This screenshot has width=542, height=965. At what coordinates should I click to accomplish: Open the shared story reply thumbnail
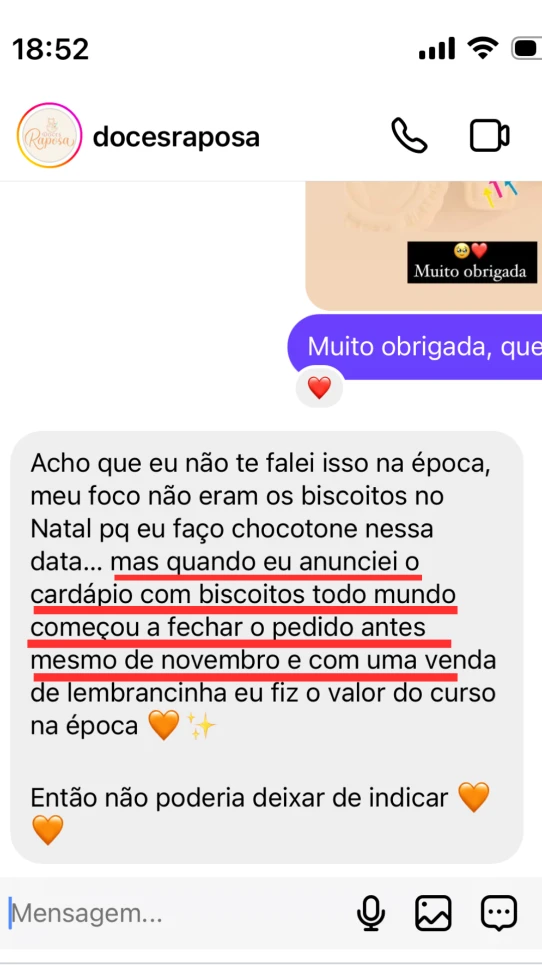click(x=423, y=246)
